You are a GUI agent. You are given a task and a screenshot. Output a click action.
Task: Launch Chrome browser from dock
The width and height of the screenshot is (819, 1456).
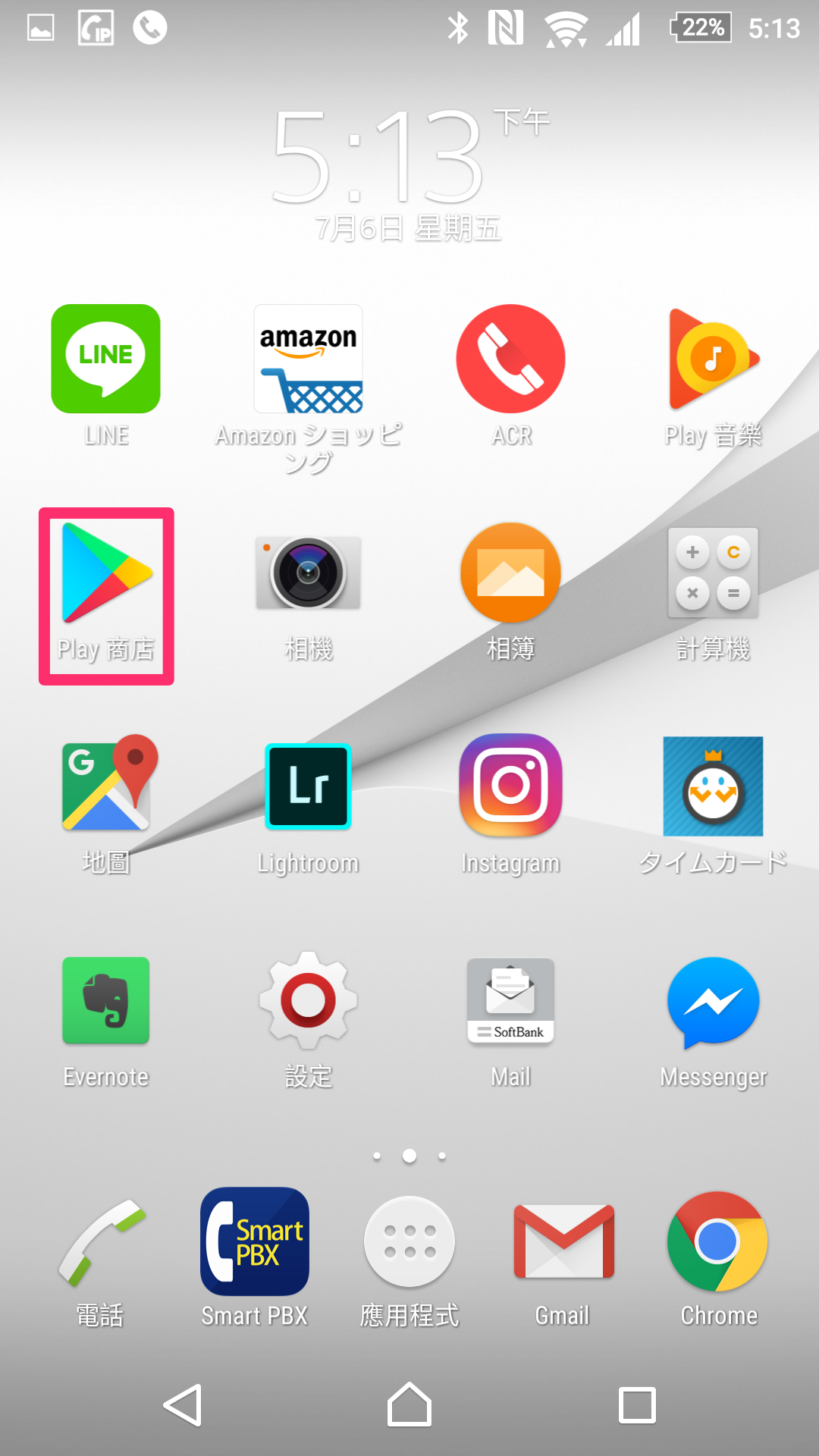[717, 1242]
